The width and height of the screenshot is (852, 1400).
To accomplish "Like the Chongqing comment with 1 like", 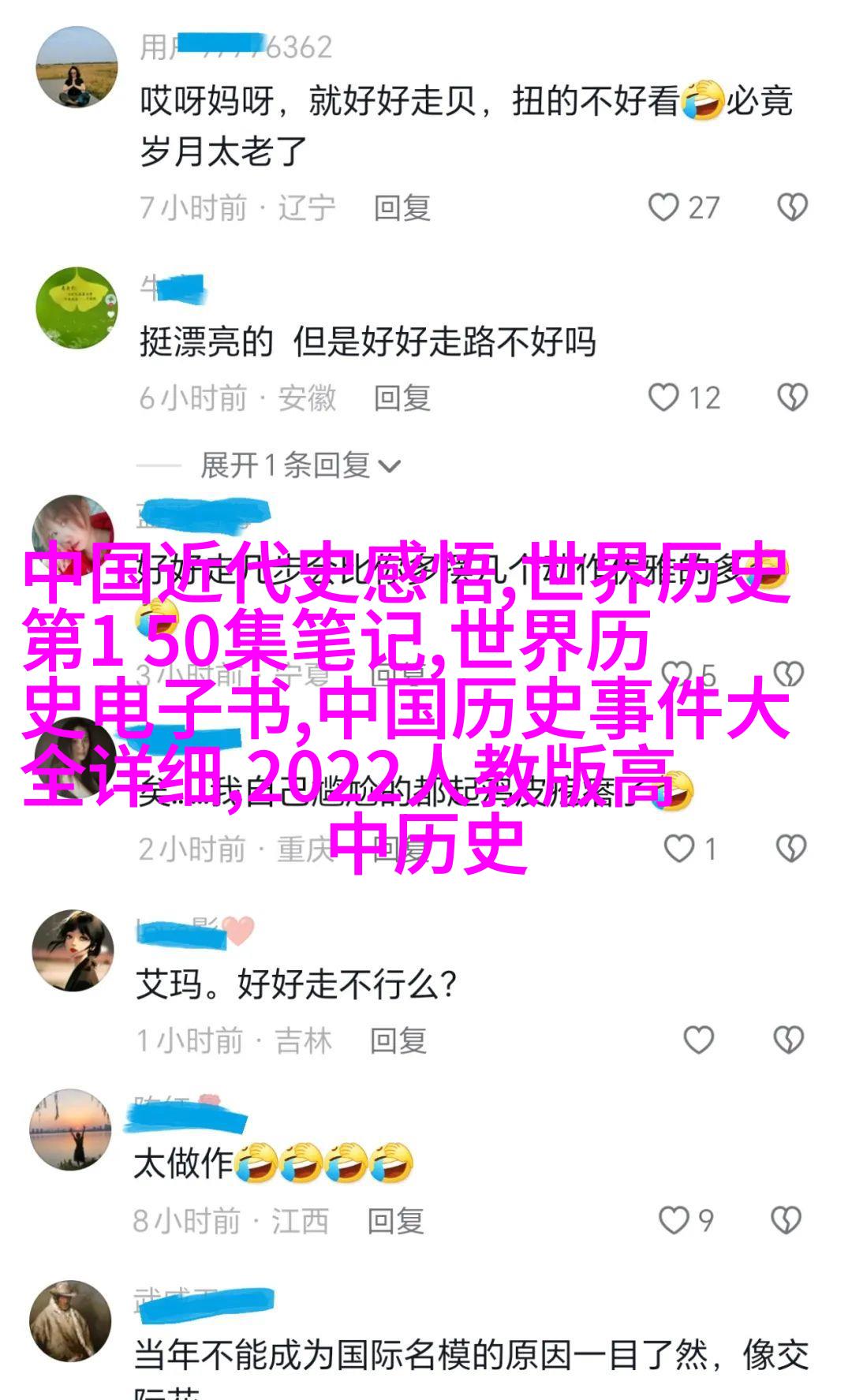I will pos(678,849).
